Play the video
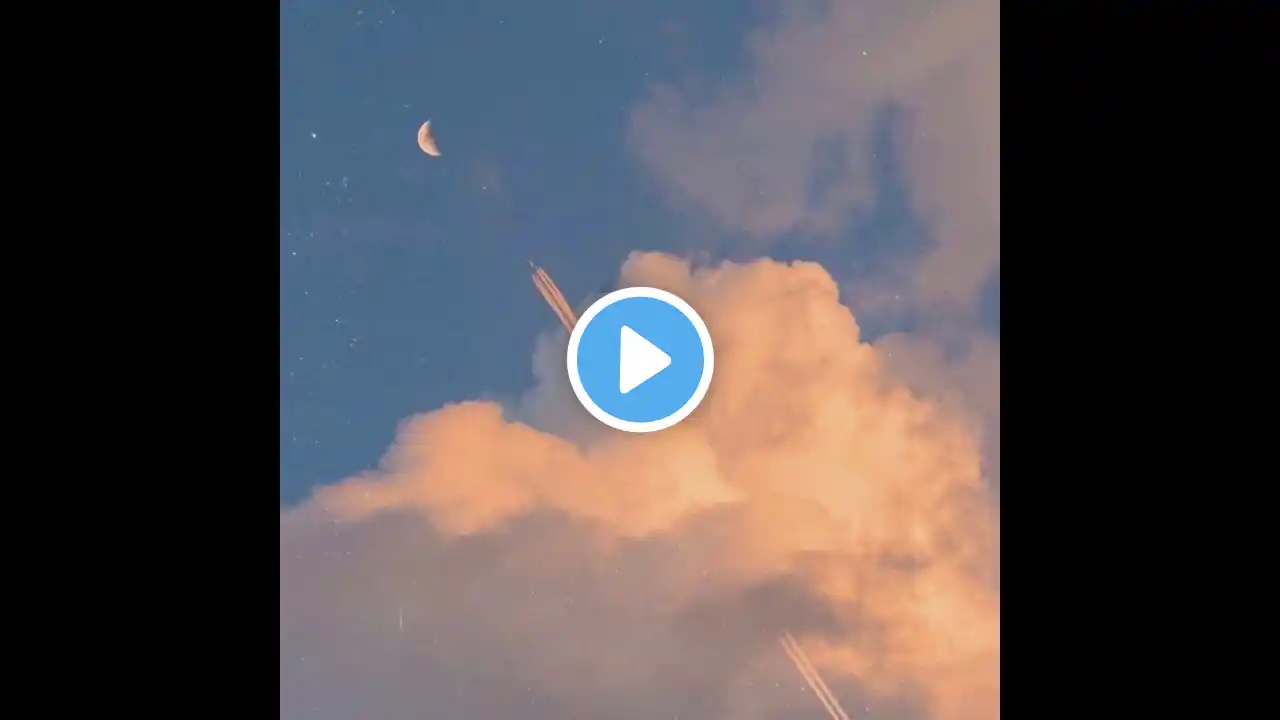The width and height of the screenshot is (1280, 720). tap(640, 360)
